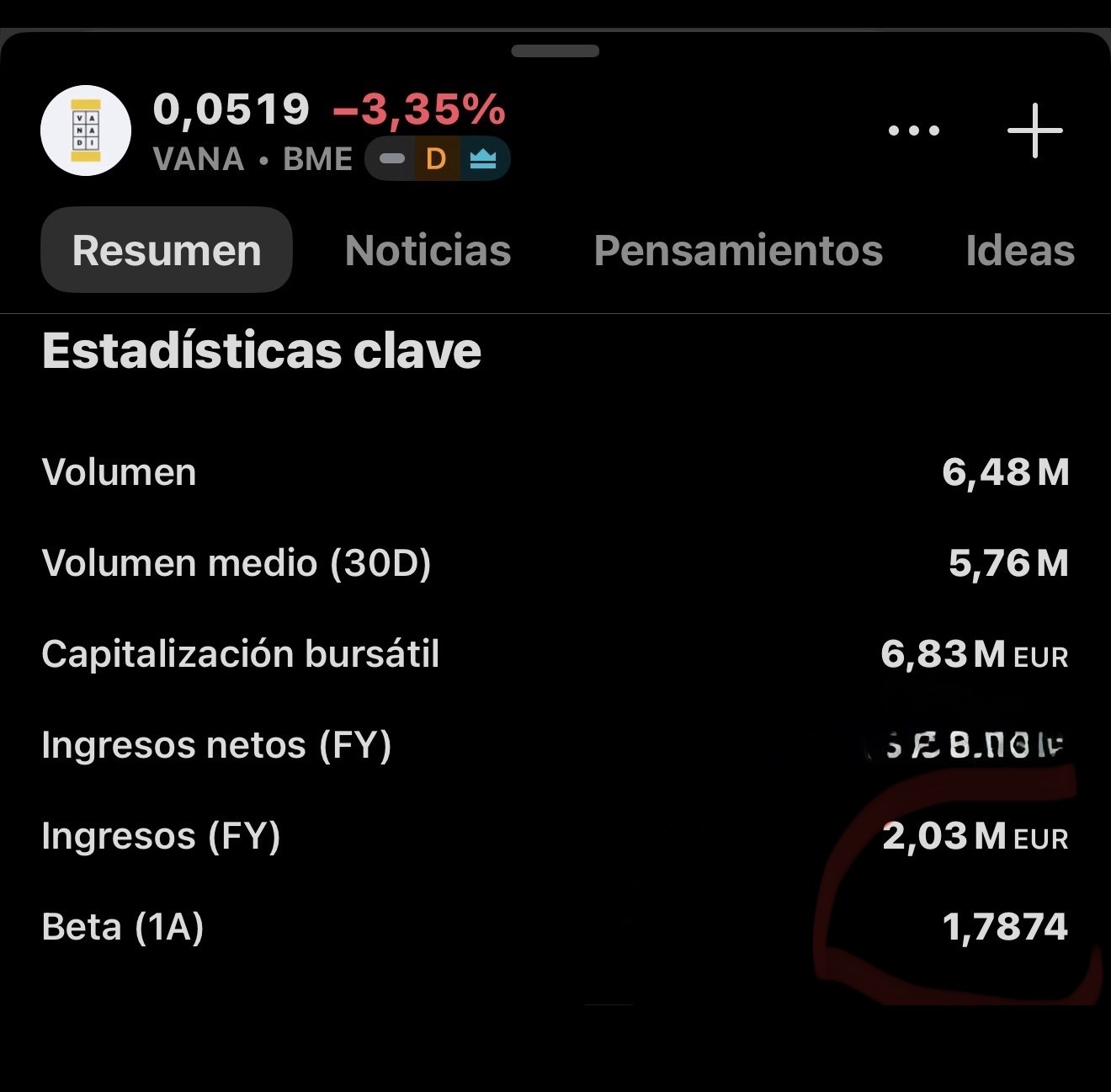
Task: Open the Pensamientos tab
Action: [x=738, y=250]
